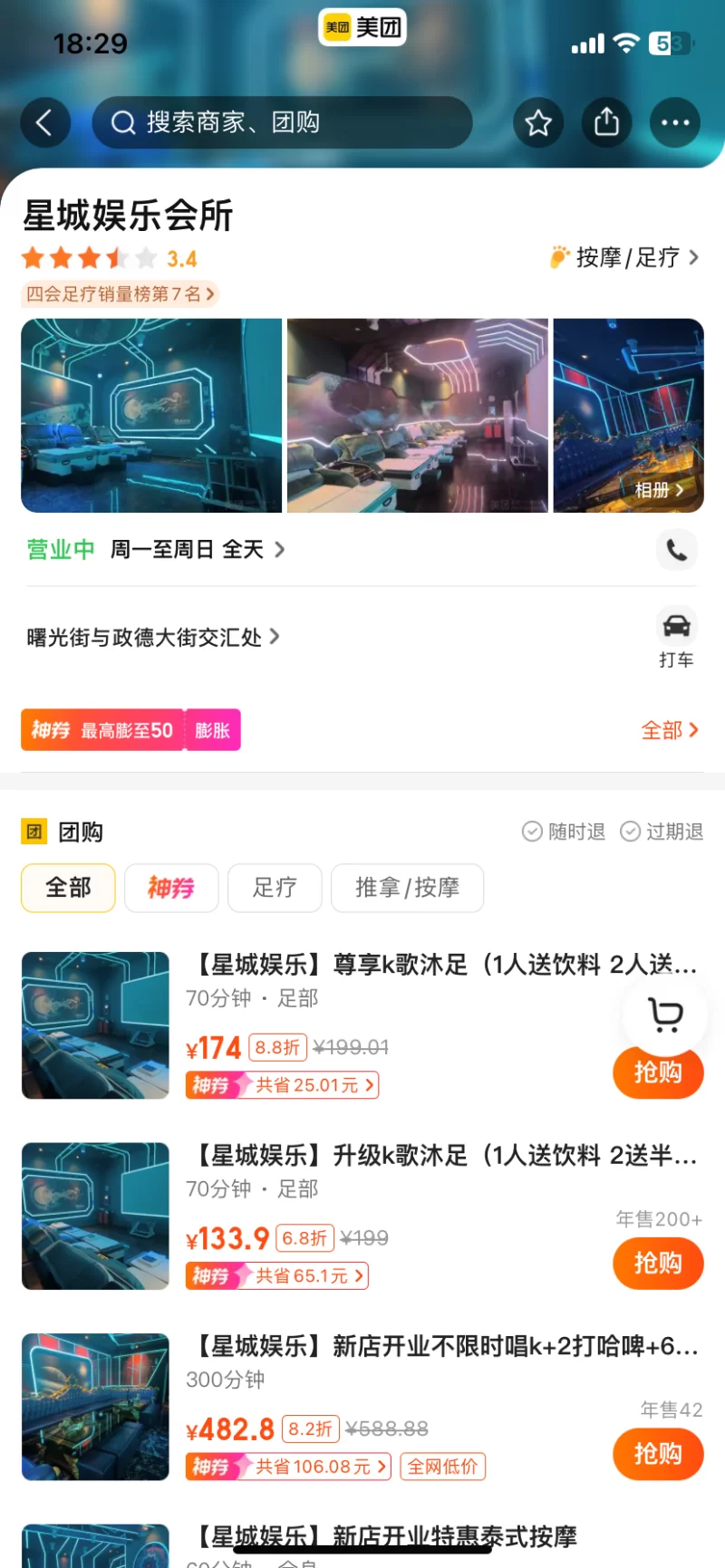Screen dimensions: 725x1568
Task: Select the 全部 group-buy filter chip
Action: [x=68, y=888]
